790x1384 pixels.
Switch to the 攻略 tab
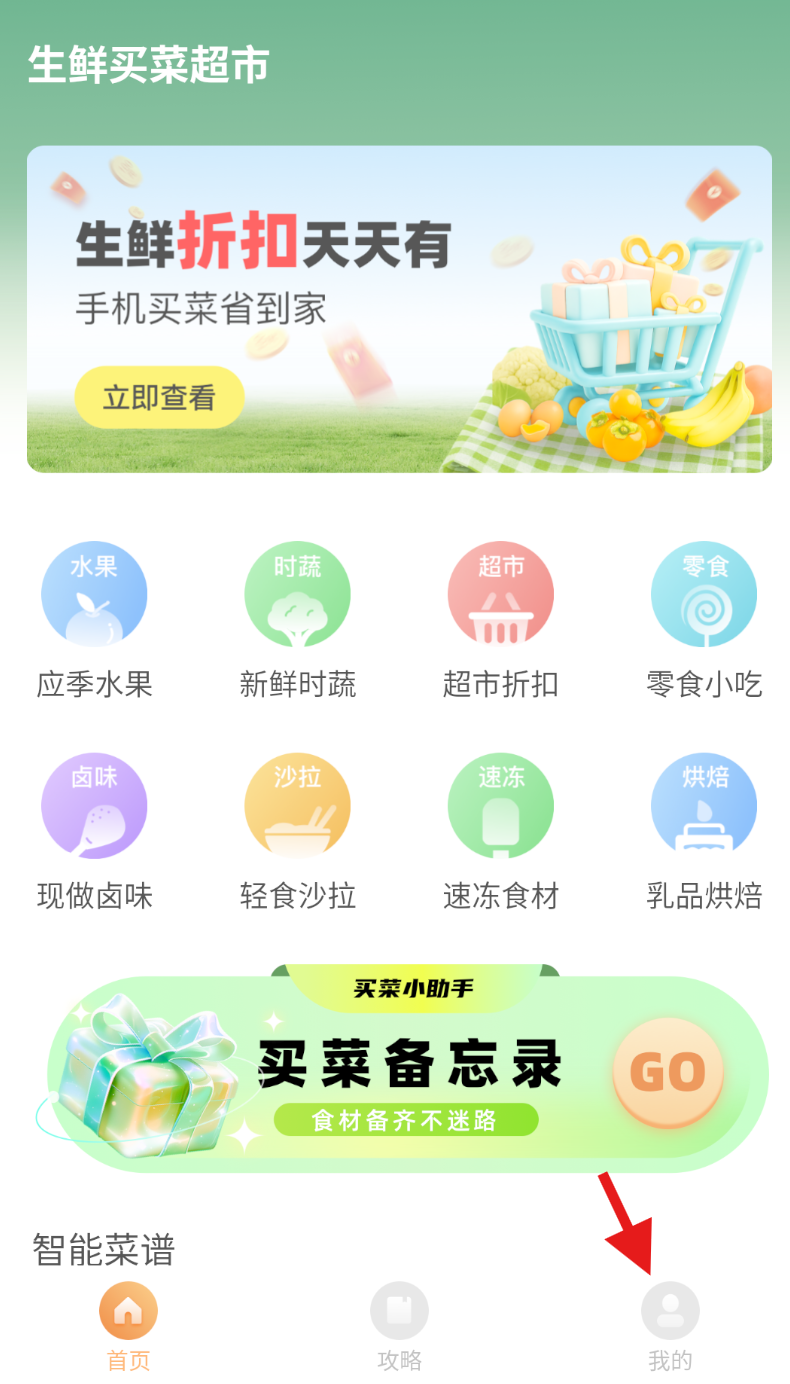point(399,1320)
